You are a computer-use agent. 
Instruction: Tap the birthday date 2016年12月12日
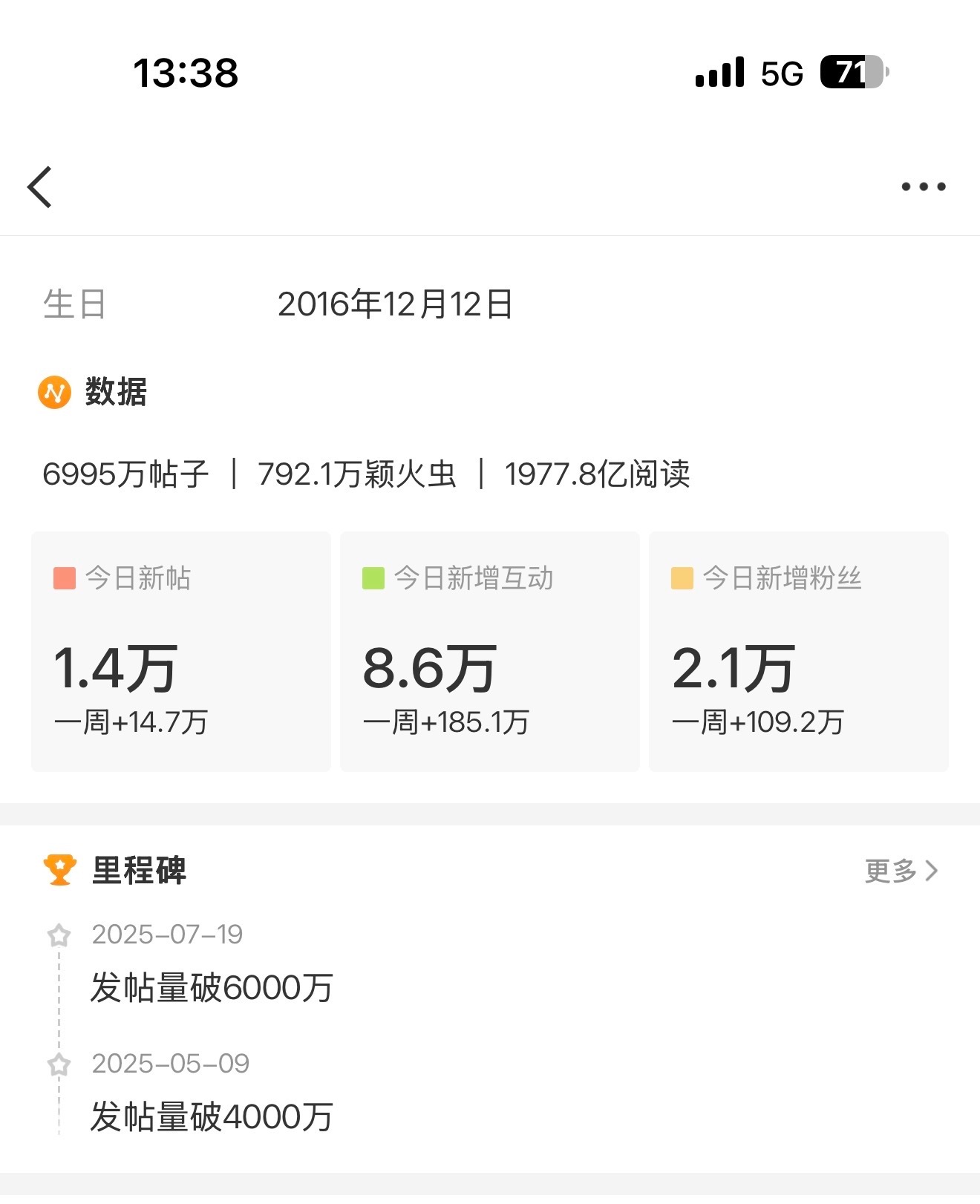tap(398, 302)
